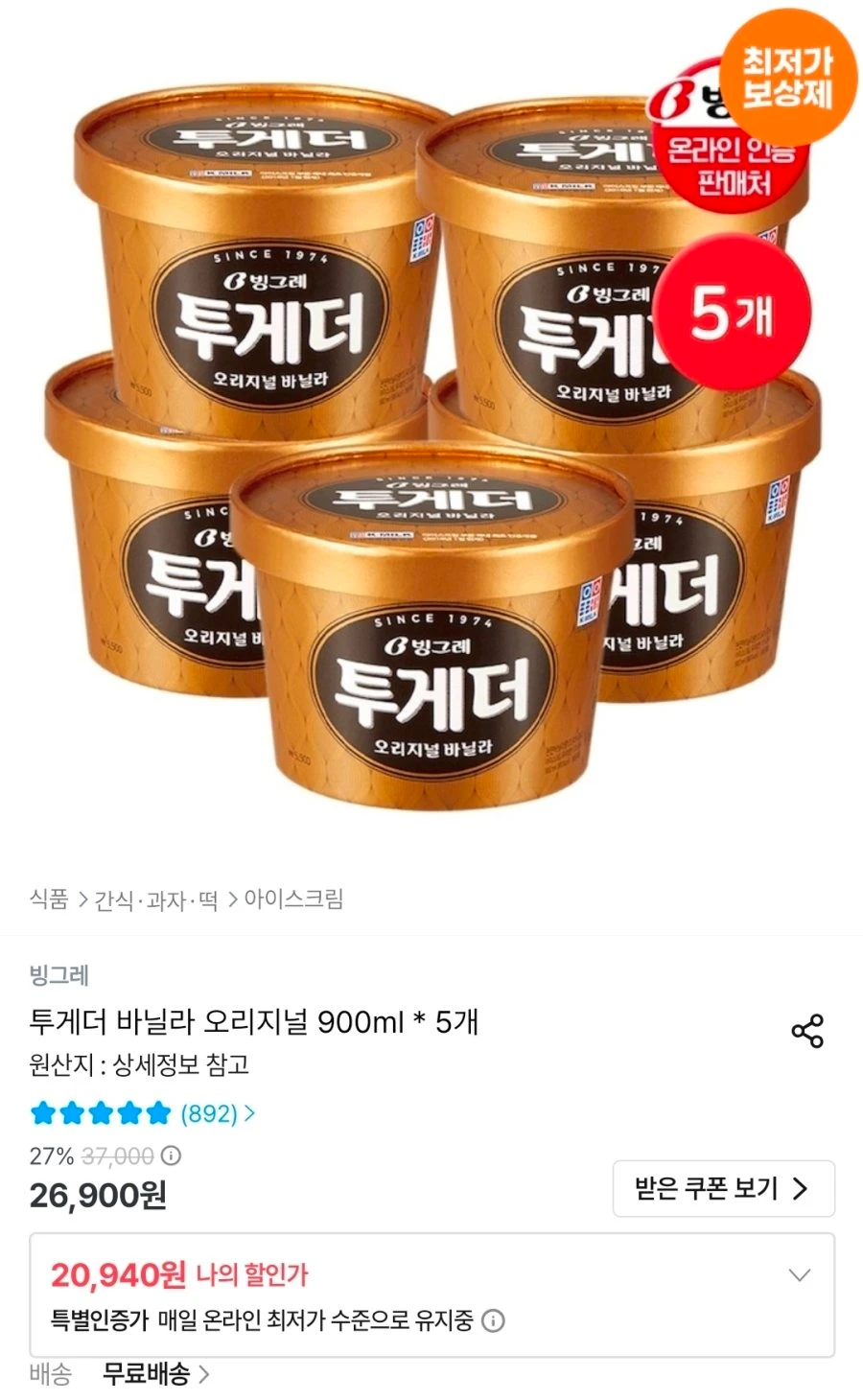Show info about 특별인증가 price
863x1400 pixels.
(x=493, y=1321)
